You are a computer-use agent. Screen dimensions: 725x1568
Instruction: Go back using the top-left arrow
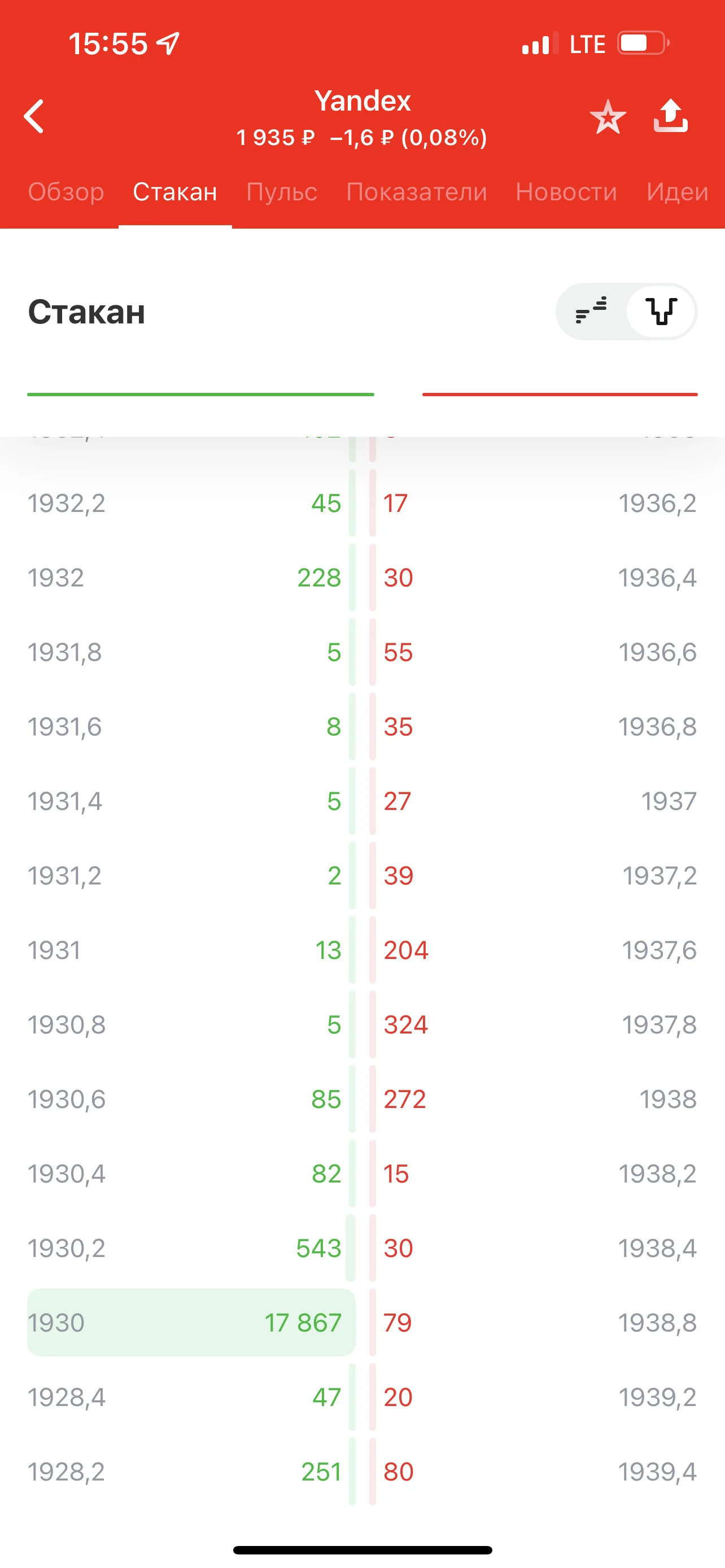(34, 116)
